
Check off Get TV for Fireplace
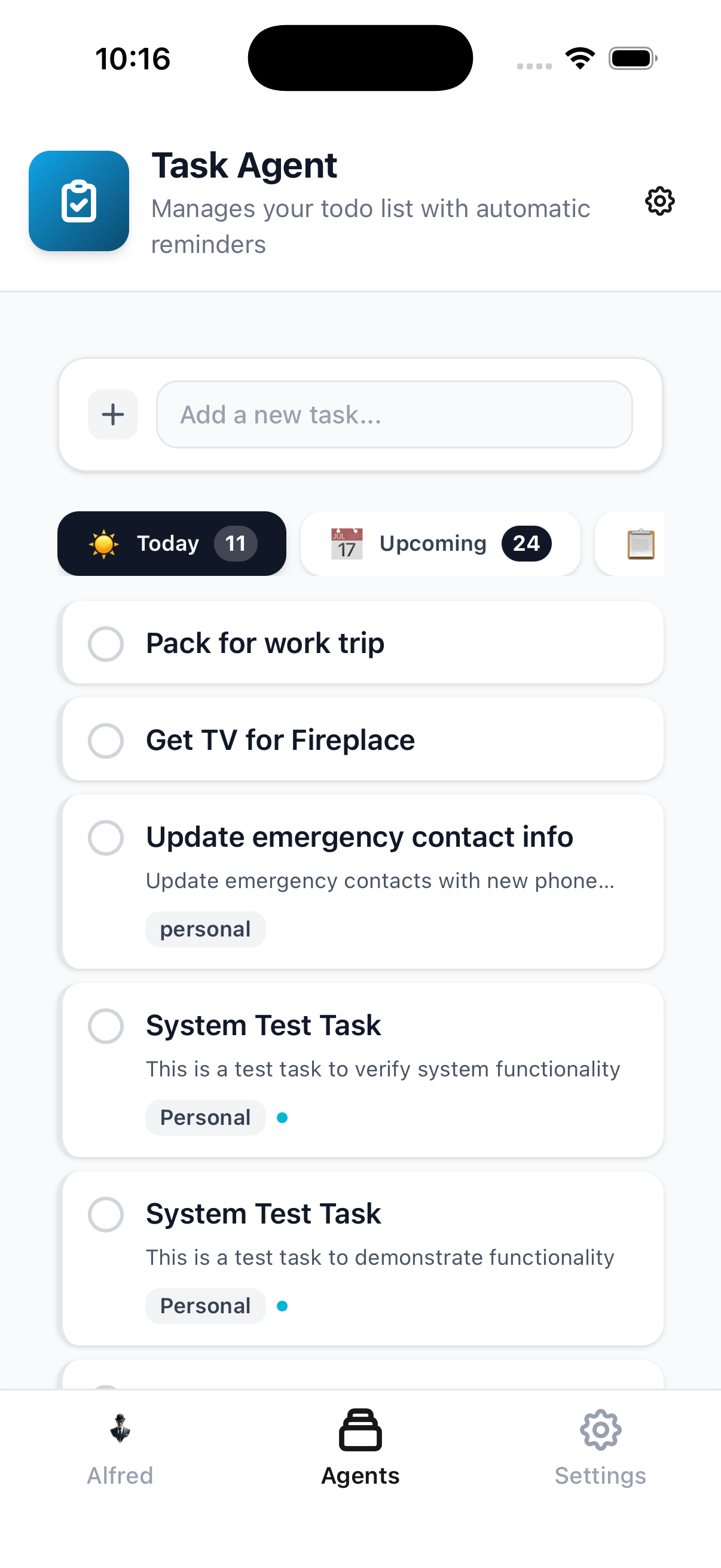click(106, 740)
